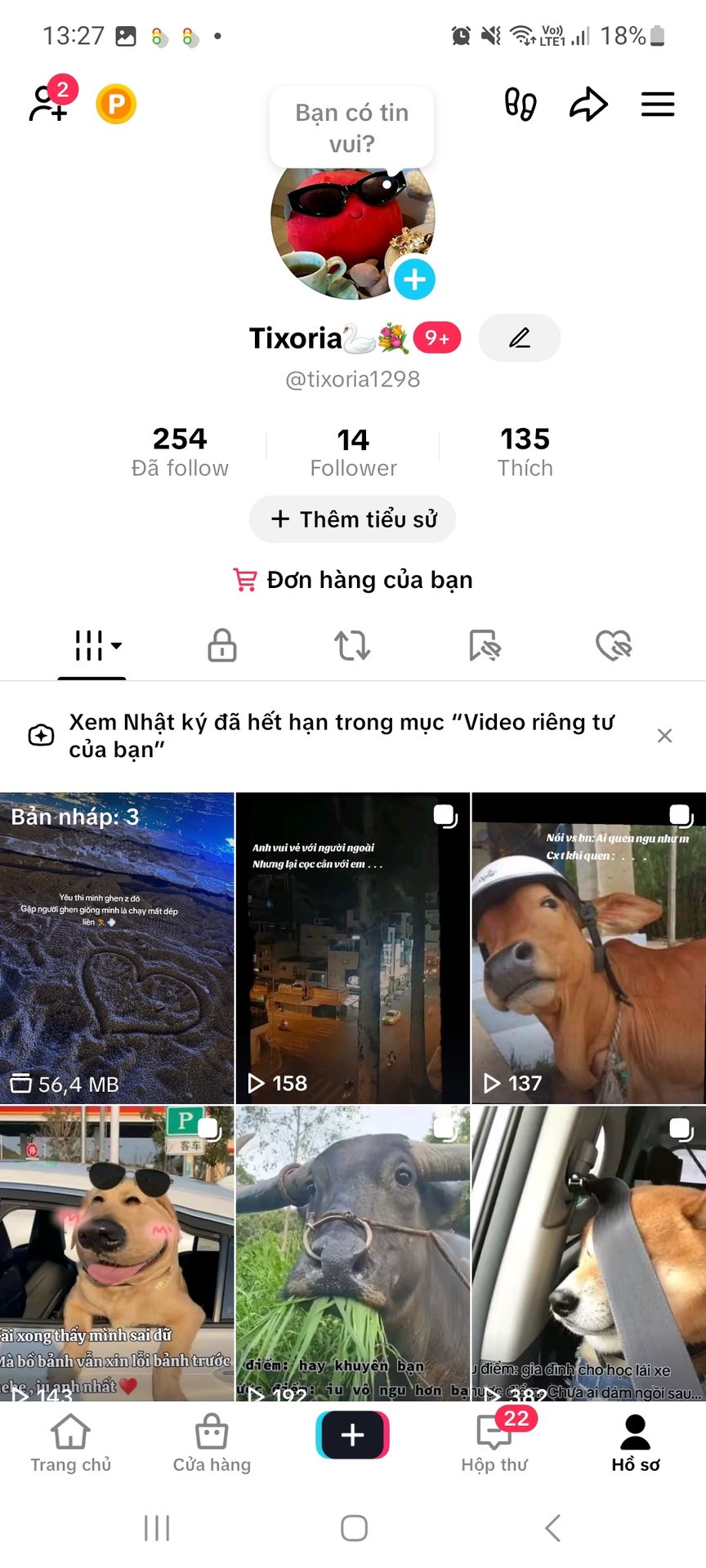Open the footprints profile views icon
Image resolution: width=706 pixels, height=1568 pixels.
coord(520,105)
